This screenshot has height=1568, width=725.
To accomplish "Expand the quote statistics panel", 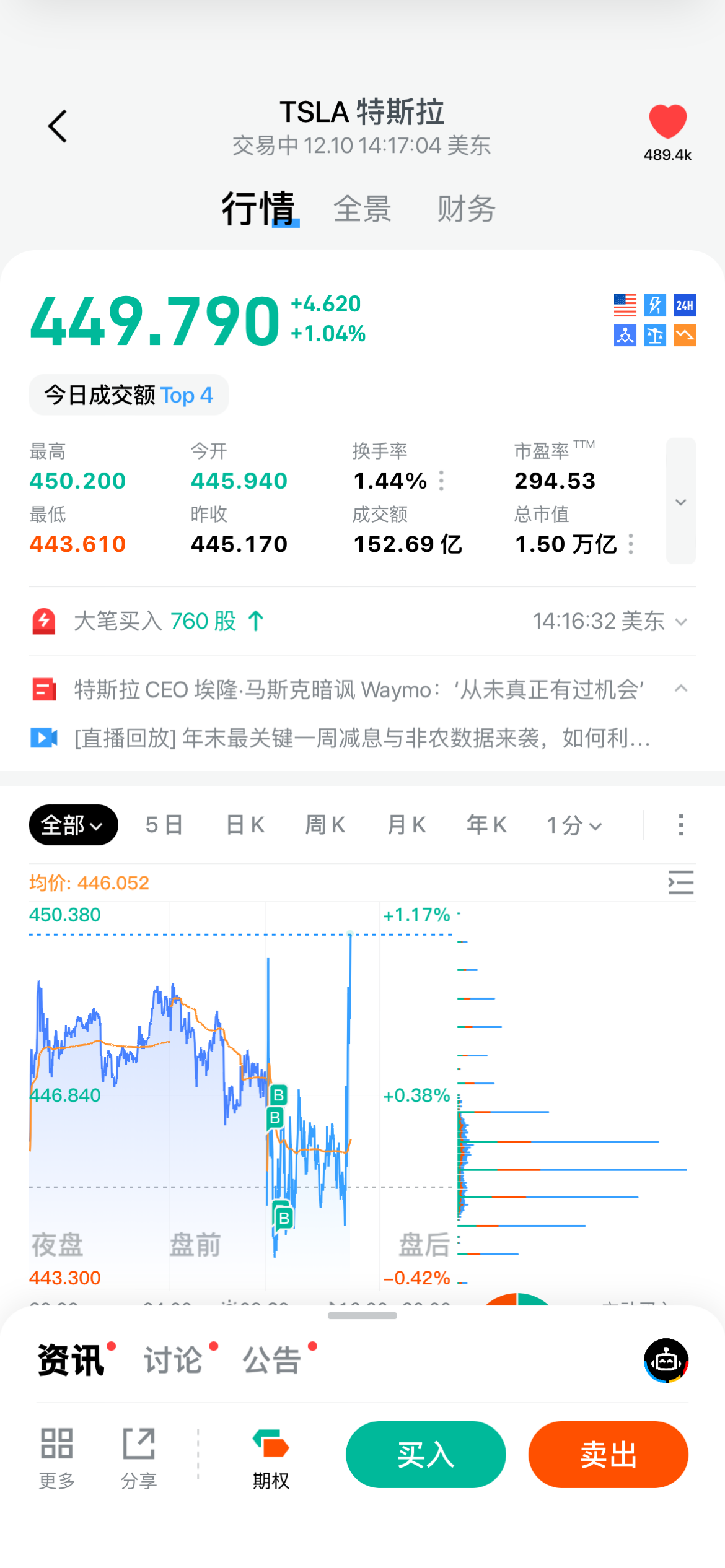I will pos(680,502).
